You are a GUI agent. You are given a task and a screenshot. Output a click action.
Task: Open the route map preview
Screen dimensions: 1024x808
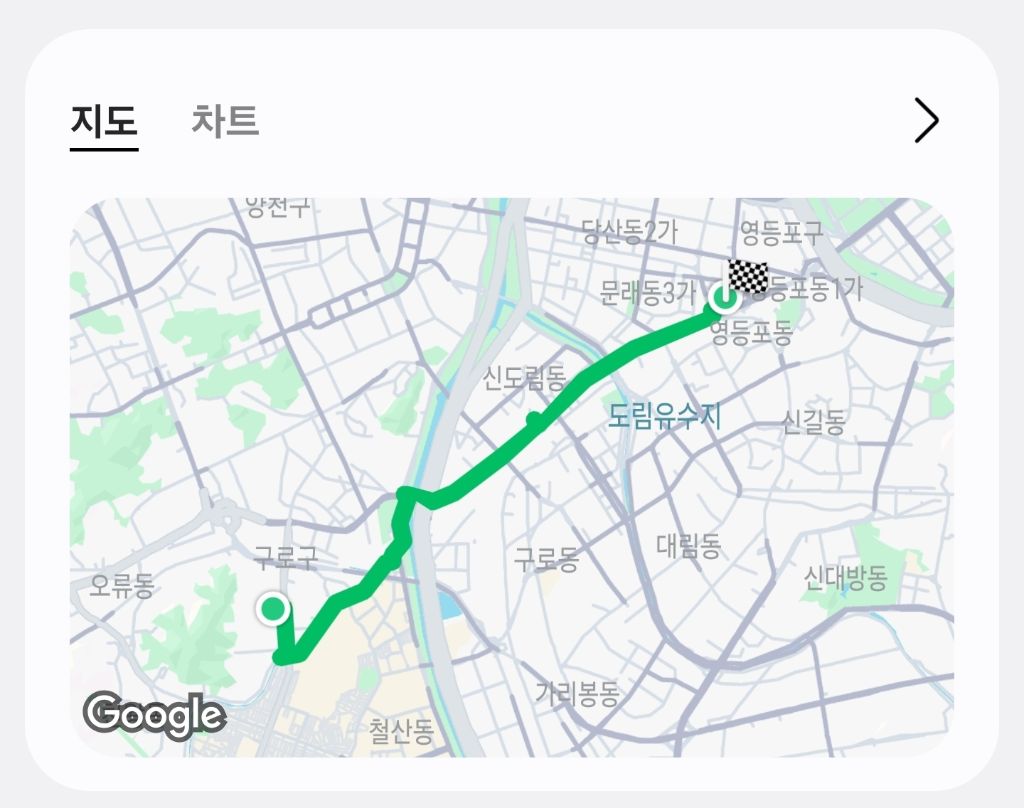[x=512, y=477]
